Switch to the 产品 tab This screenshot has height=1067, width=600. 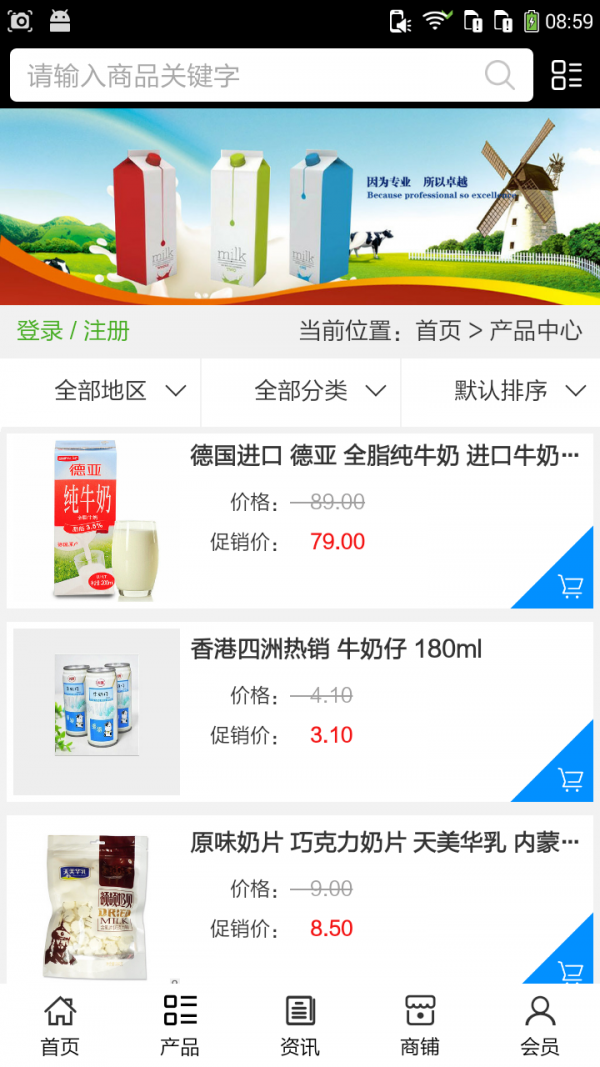180,1026
